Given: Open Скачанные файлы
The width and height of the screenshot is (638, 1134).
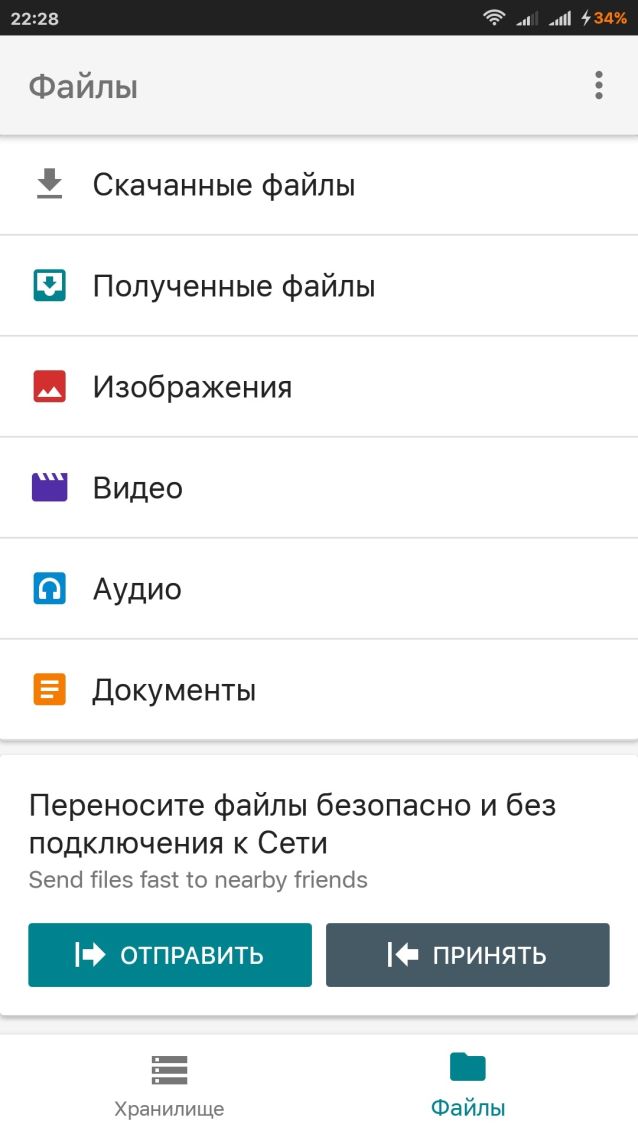Looking at the screenshot, I should [319, 184].
